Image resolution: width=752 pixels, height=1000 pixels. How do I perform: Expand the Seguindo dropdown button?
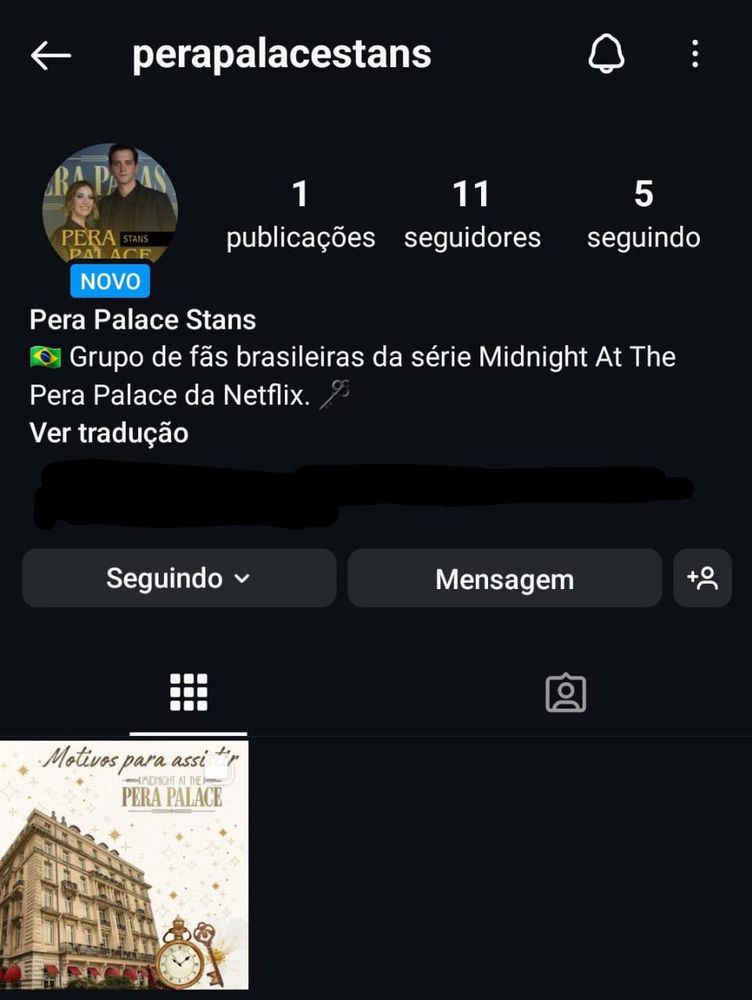point(179,578)
